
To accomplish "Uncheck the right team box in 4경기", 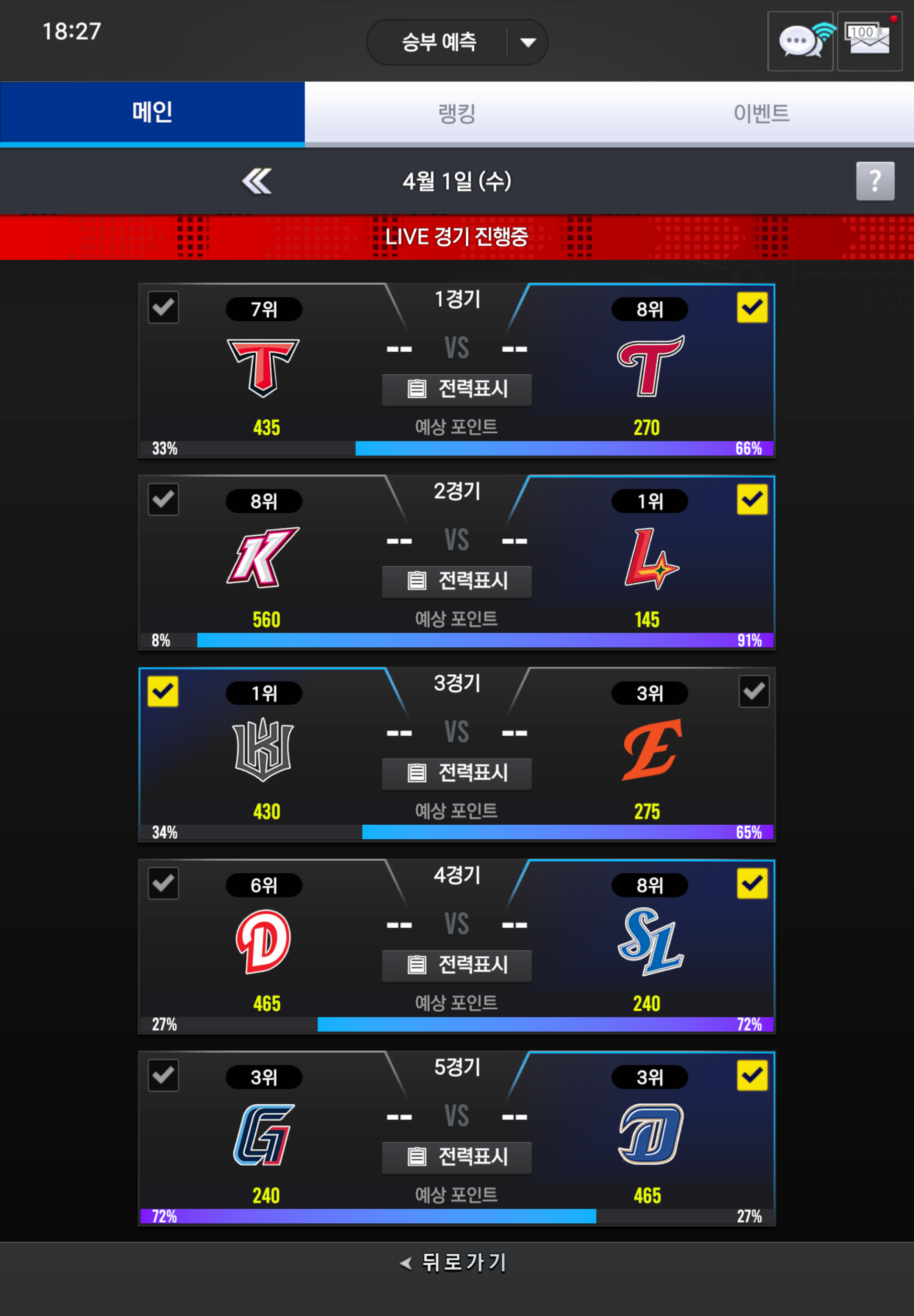I will pyautogui.click(x=752, y=883).
